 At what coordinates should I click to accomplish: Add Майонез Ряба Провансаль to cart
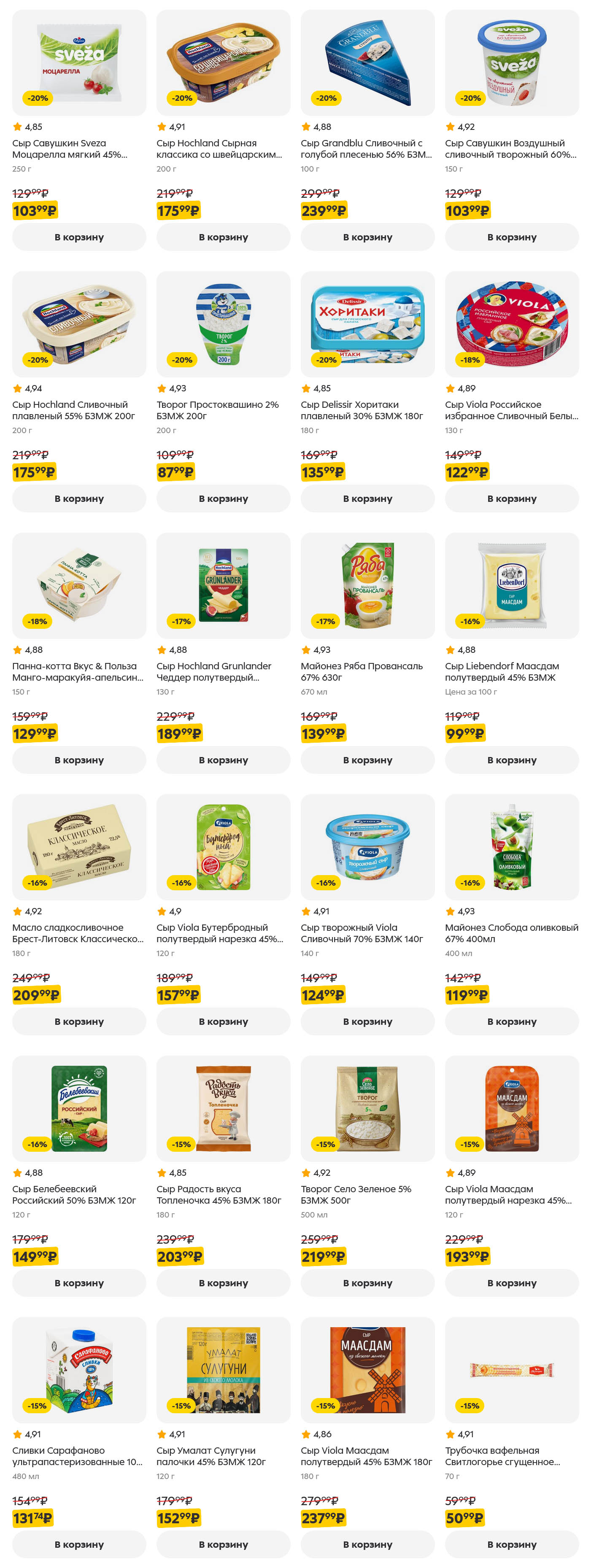367,760
